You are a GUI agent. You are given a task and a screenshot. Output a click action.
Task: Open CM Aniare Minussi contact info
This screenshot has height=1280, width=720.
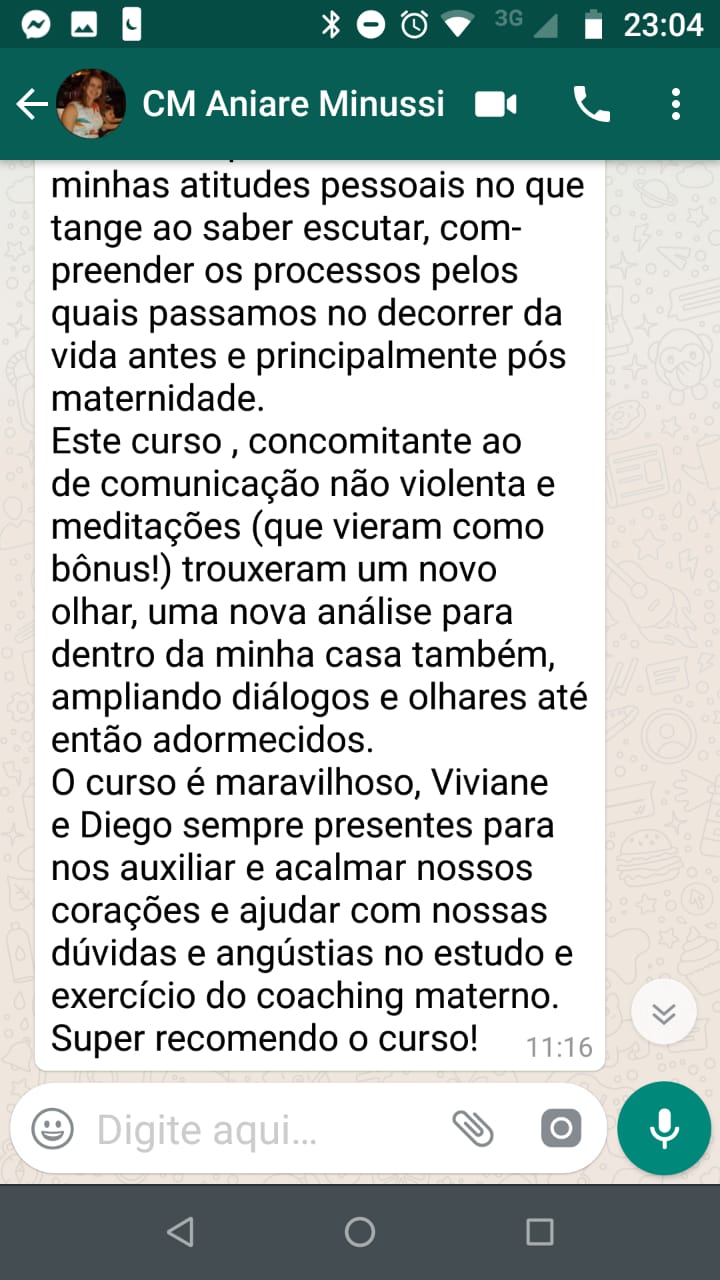(x=293, y=104)
